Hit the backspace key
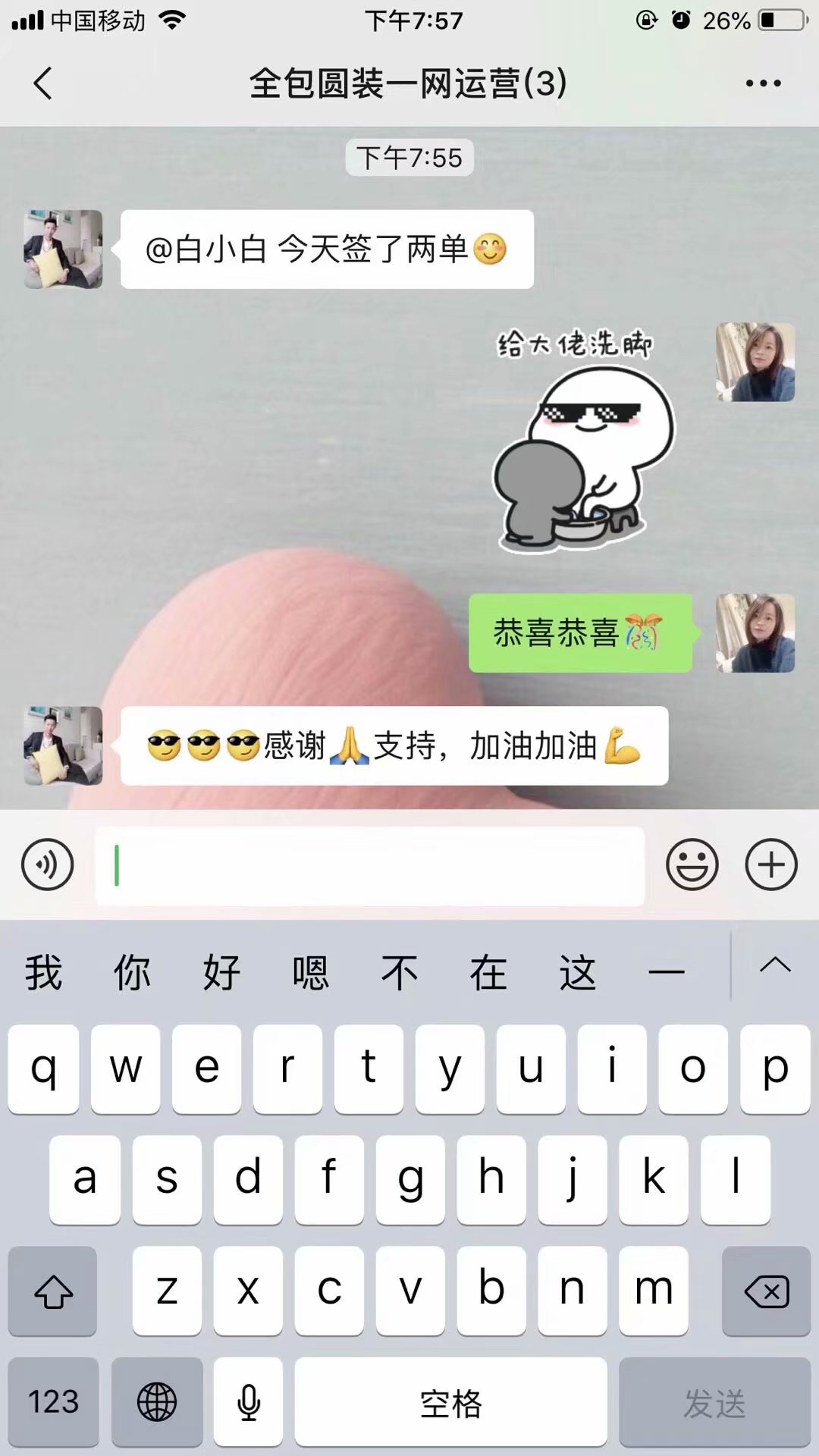This screenshot has height=1456, width=819. (x=766, y=1291)
